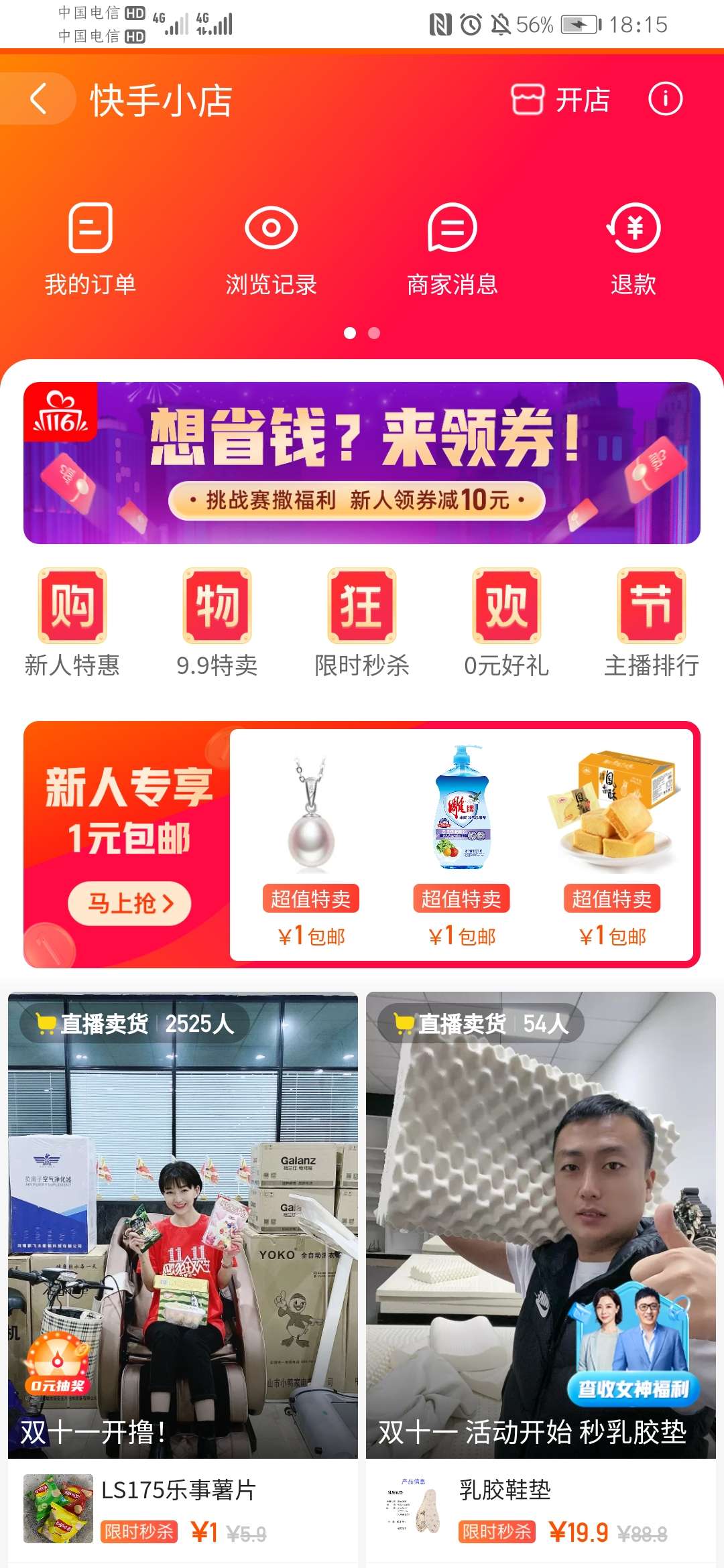View 浏览记录 history
The height and width of the screenshot is (1568, 724).
coord(271,249)
